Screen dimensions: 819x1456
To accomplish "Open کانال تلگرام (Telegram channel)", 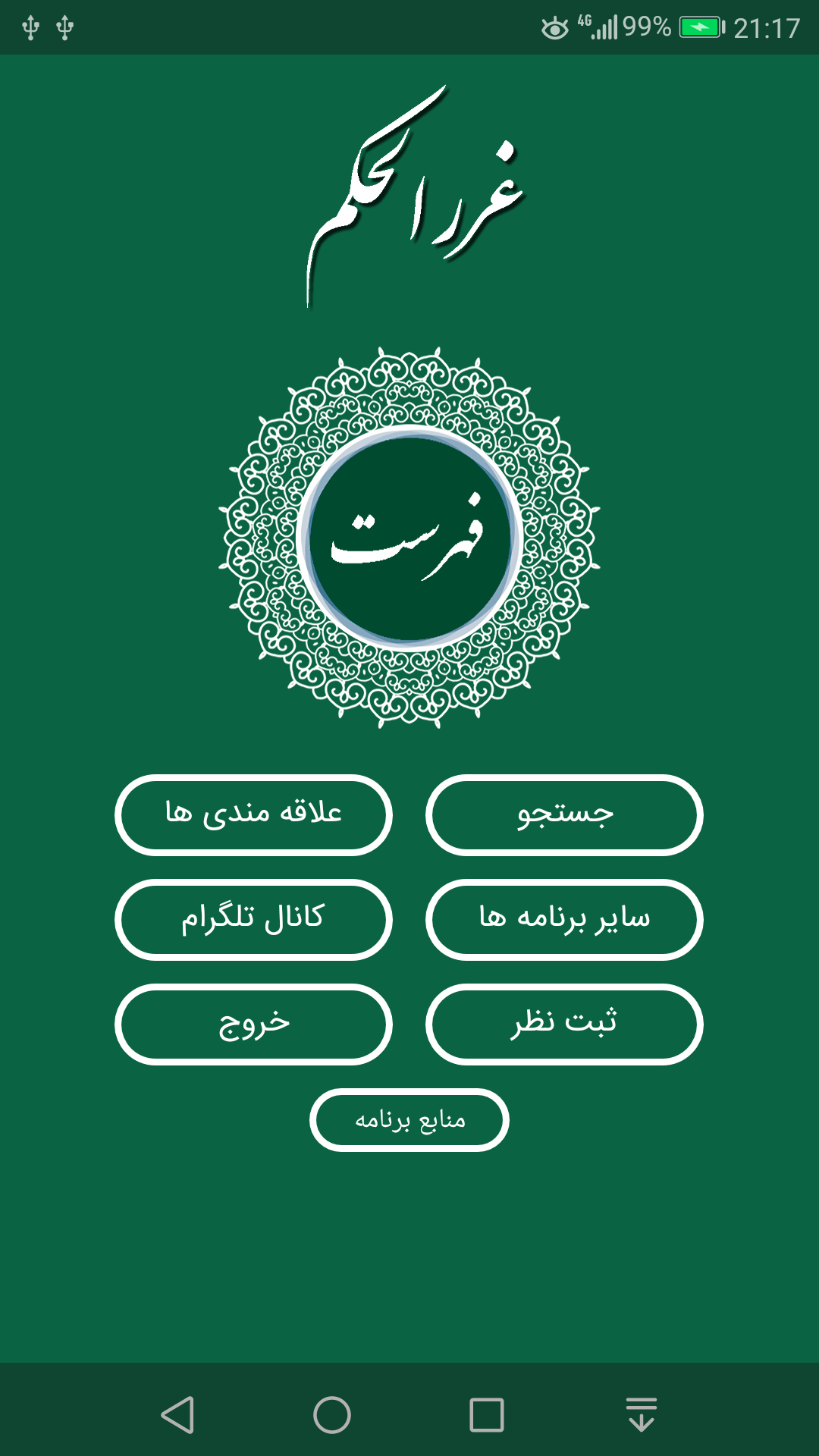I will click(253, 919).
